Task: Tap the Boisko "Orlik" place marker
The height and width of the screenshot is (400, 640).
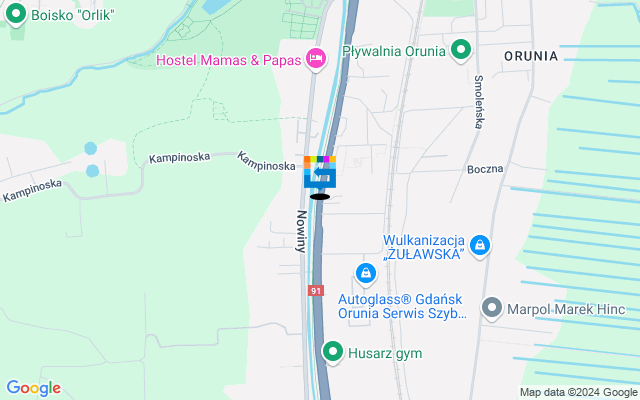Action: point(16,15)
